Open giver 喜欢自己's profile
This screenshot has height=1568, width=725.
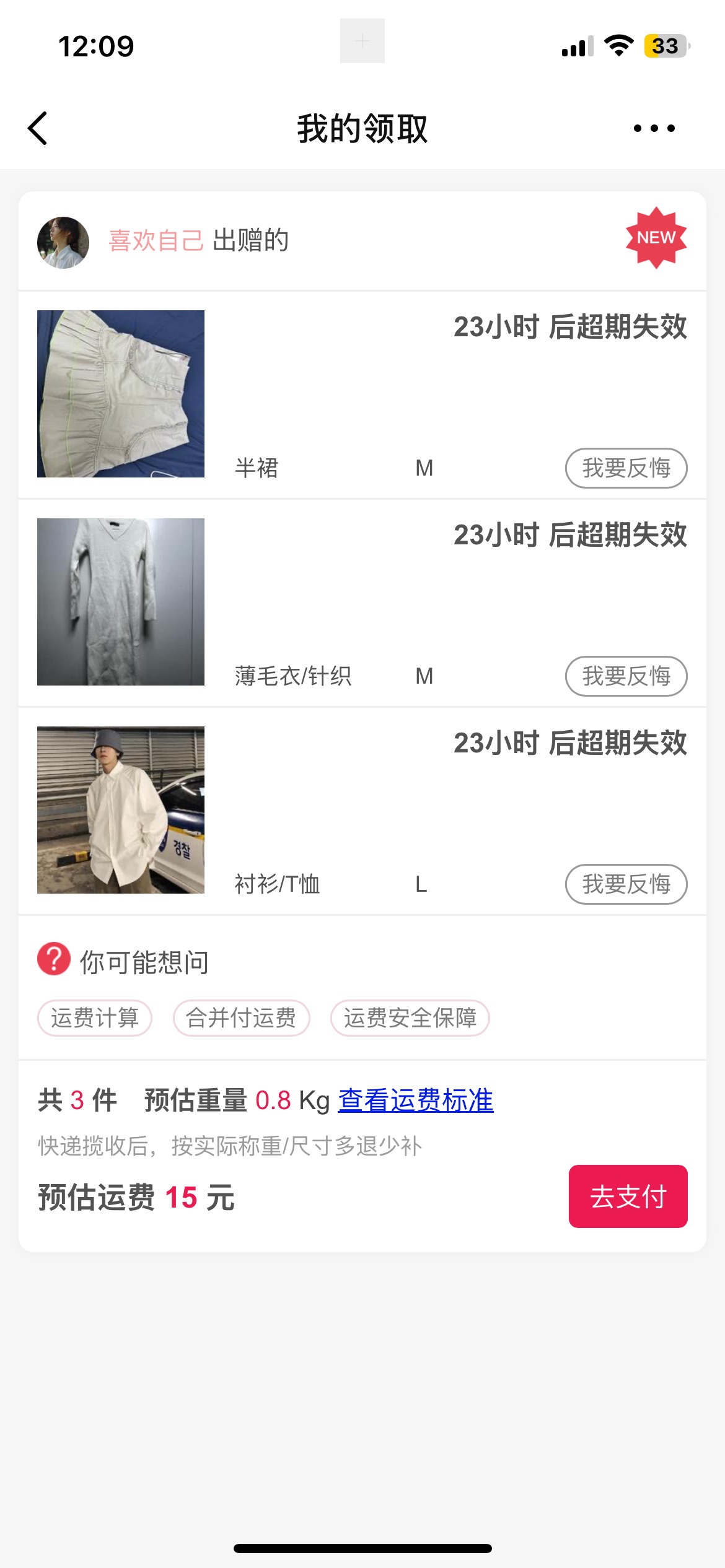click(x=156, y=241)
